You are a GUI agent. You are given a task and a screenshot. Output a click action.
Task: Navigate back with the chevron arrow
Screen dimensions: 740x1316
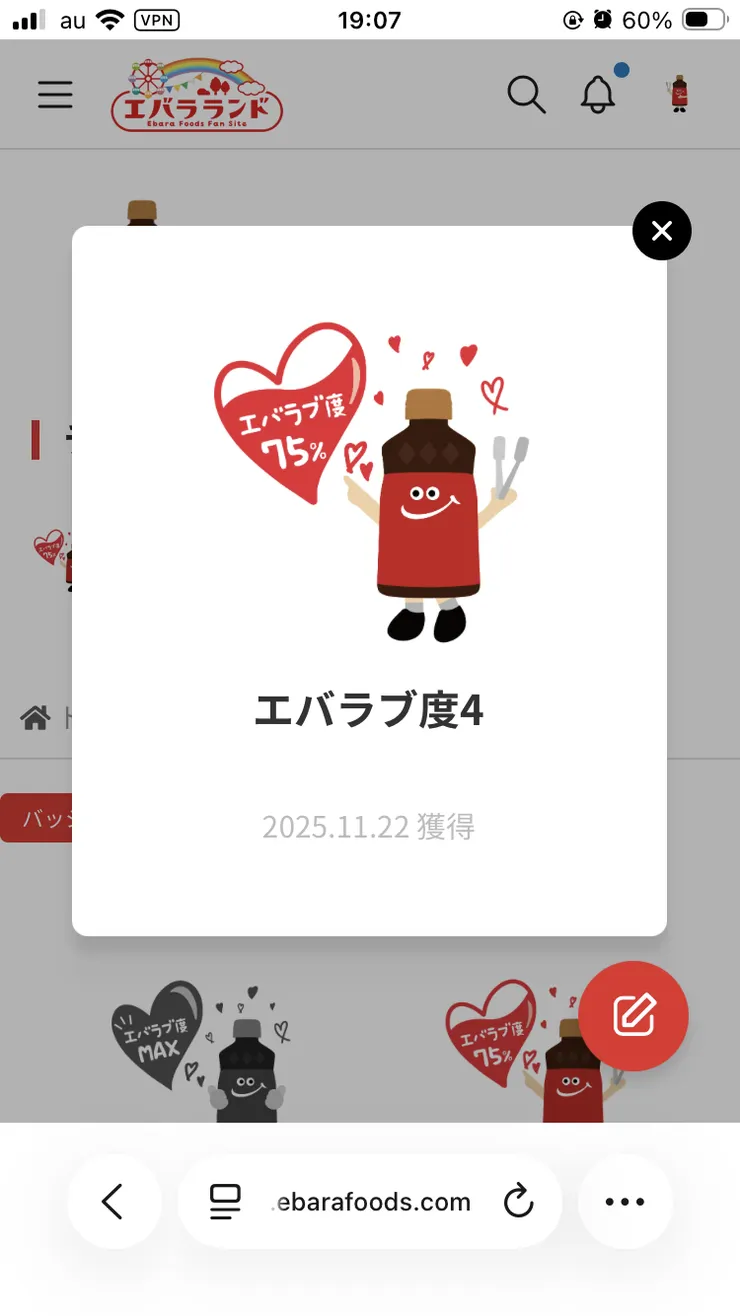114,1203
